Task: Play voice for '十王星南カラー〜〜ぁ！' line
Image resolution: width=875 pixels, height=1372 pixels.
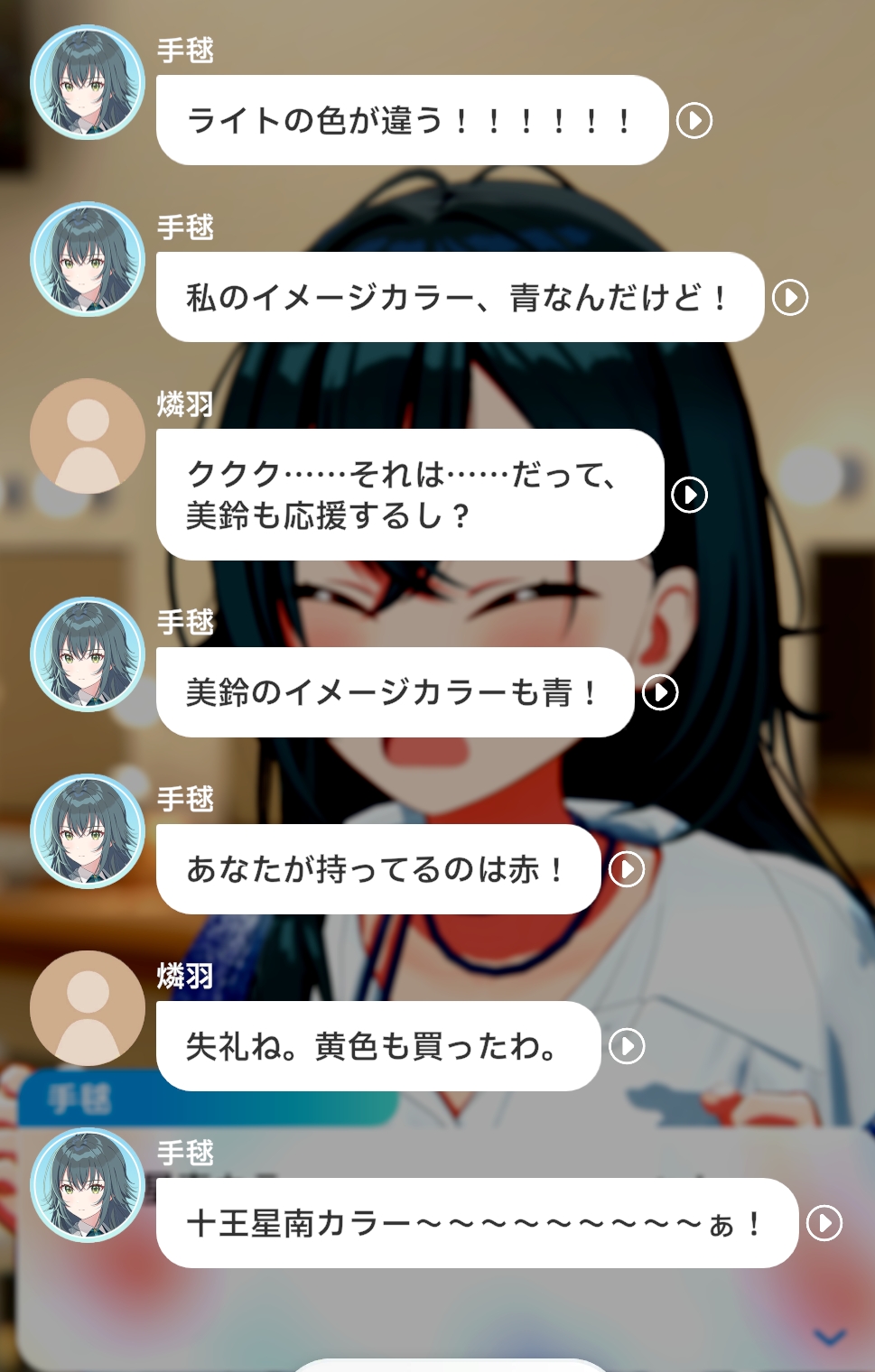Action: click(824, 1223)
